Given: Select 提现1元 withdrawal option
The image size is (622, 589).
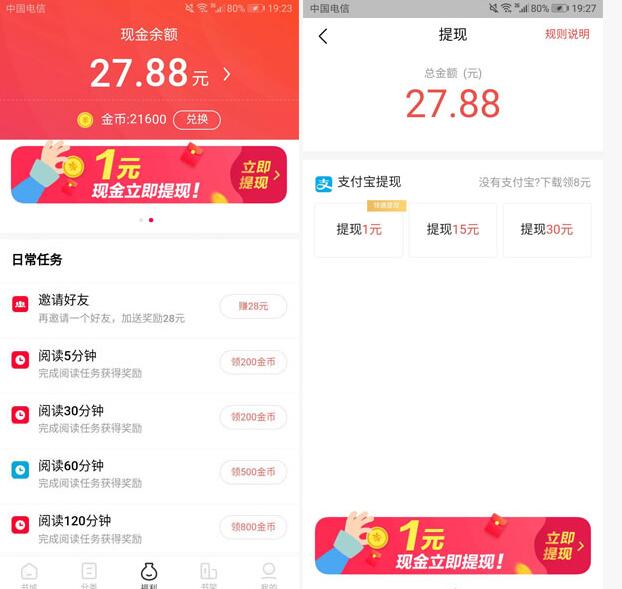Looking at the screenshot, I should click(x=359, y=230).
